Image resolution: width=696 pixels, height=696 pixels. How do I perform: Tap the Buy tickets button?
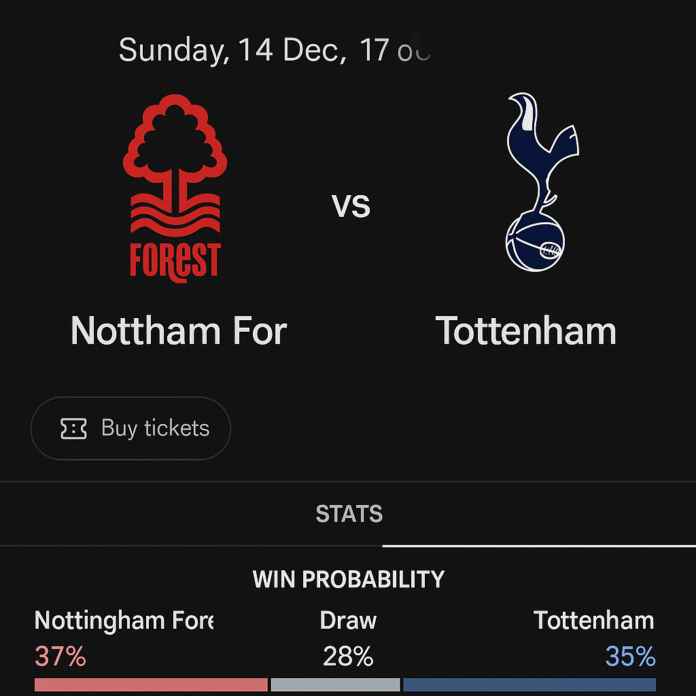pyautogui.click(x=131, y=428)
